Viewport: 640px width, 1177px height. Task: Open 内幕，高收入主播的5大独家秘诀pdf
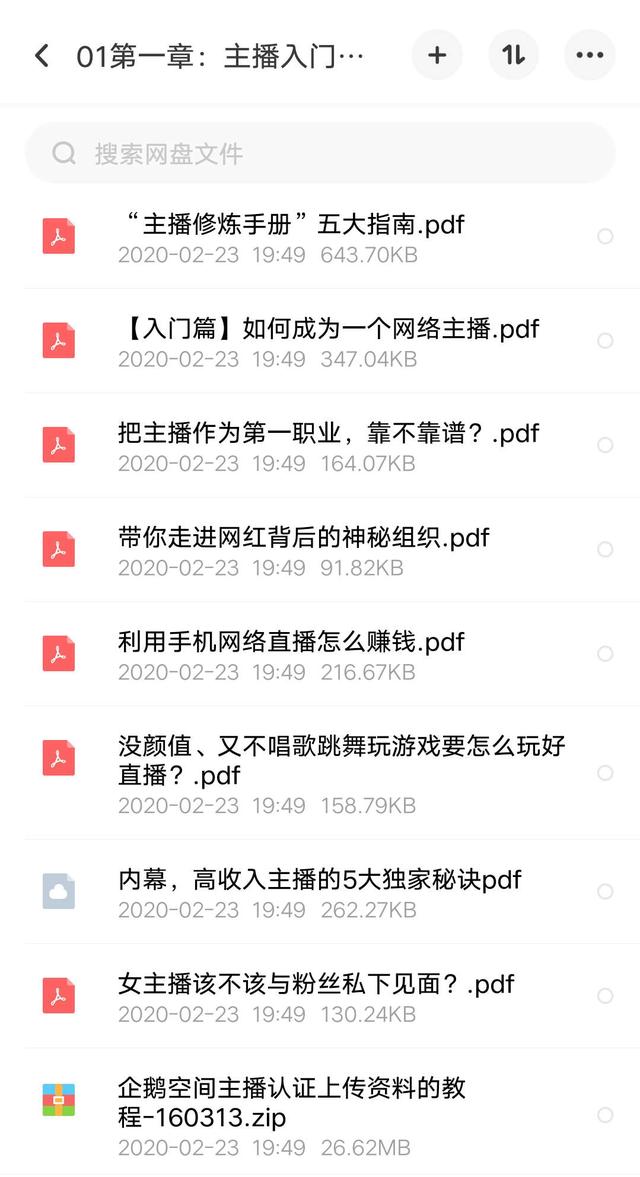pyautogui.click(x=320, y=892)
